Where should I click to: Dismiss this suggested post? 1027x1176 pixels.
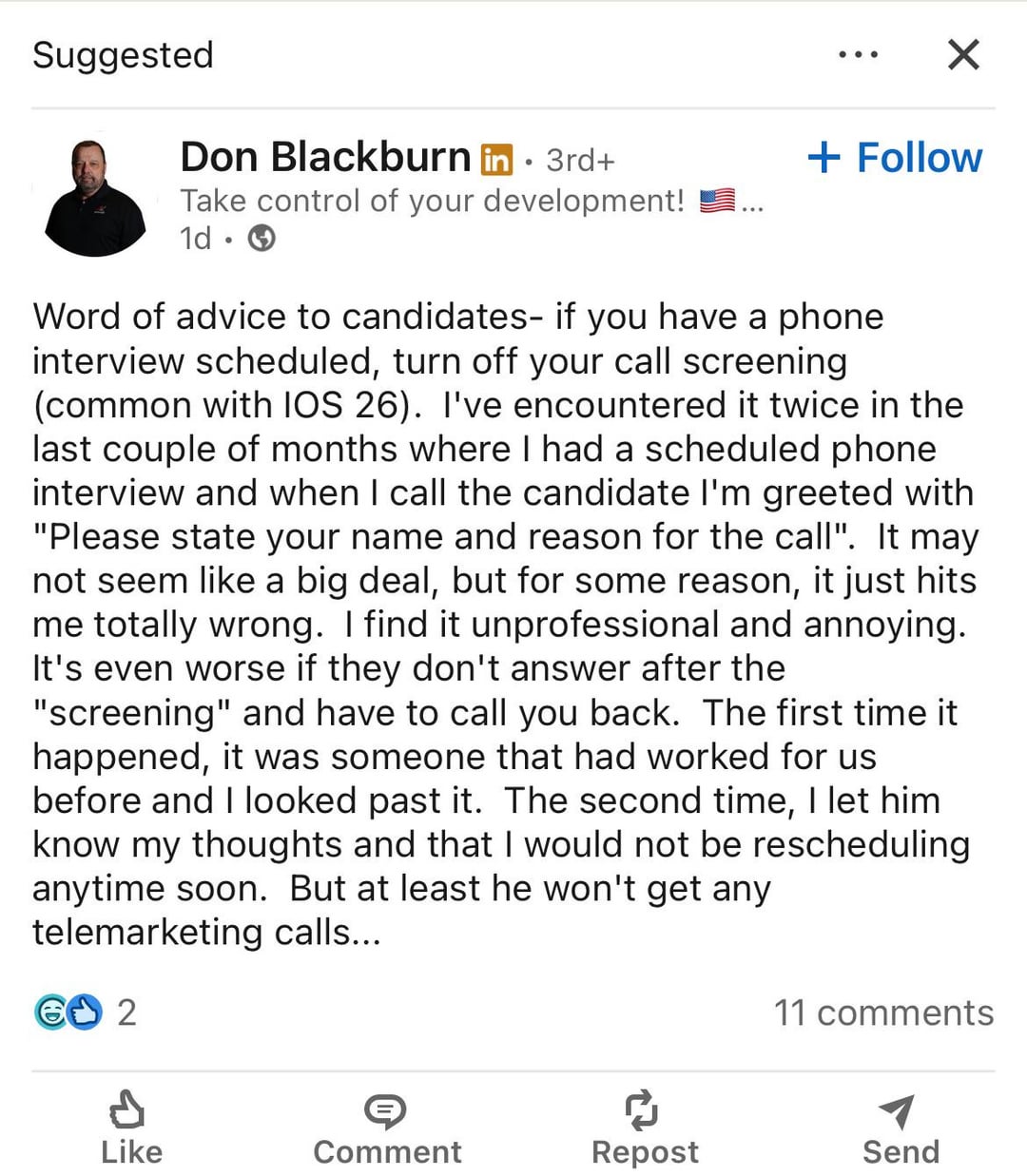[x=963, y=55]
